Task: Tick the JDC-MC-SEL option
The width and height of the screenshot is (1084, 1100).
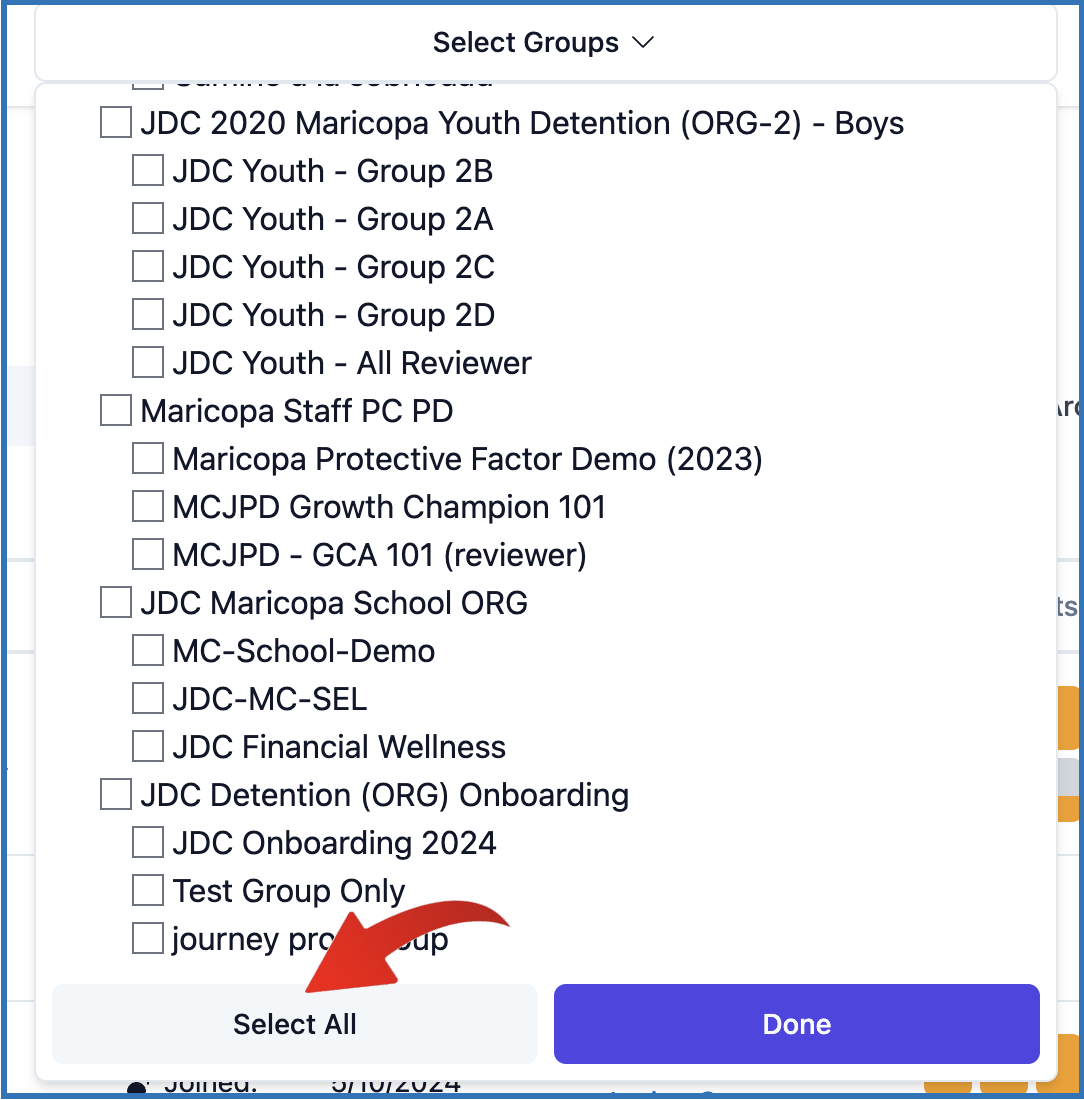Action: tap(148, 699)
